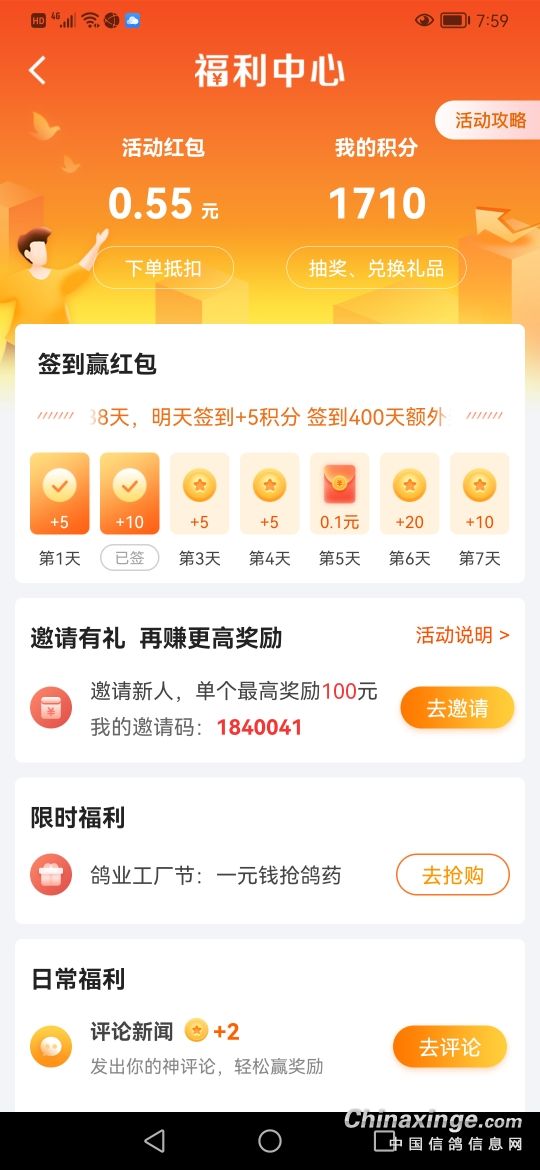This screenshot has height=1170, width=540.
Task: Select the 第5天 0.1元 red packet tile
Action: (x=339, y=493)
